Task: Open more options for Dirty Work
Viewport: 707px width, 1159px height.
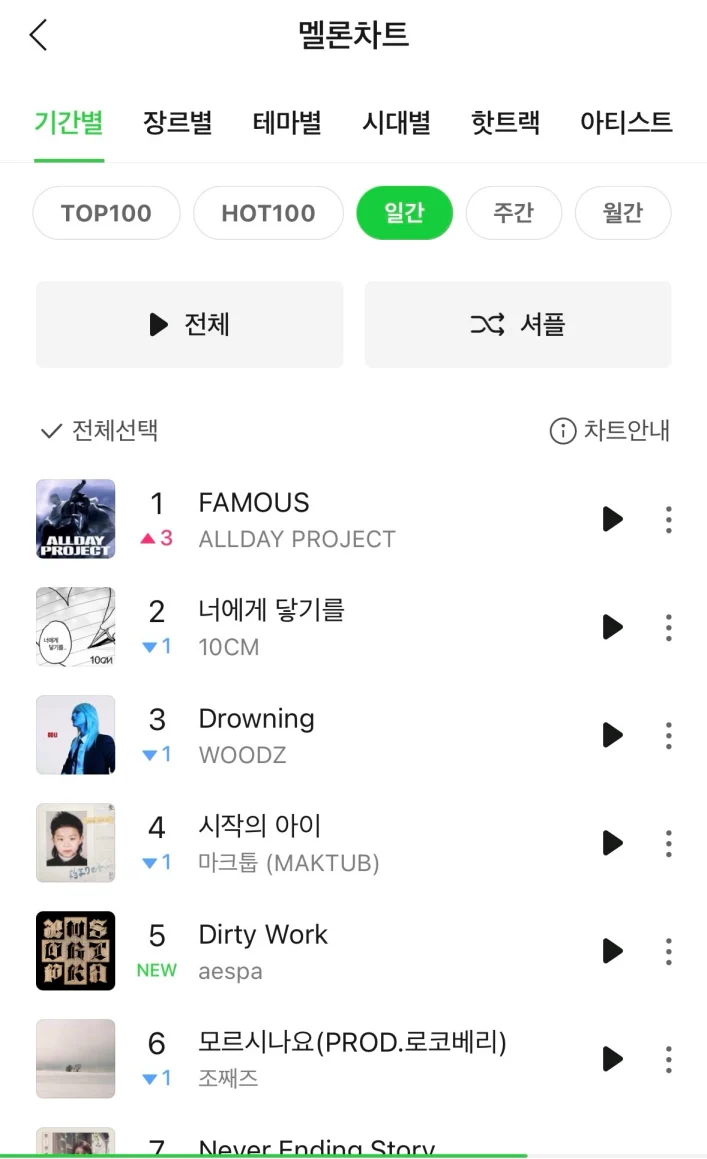Action: click(x=668, y=951)
